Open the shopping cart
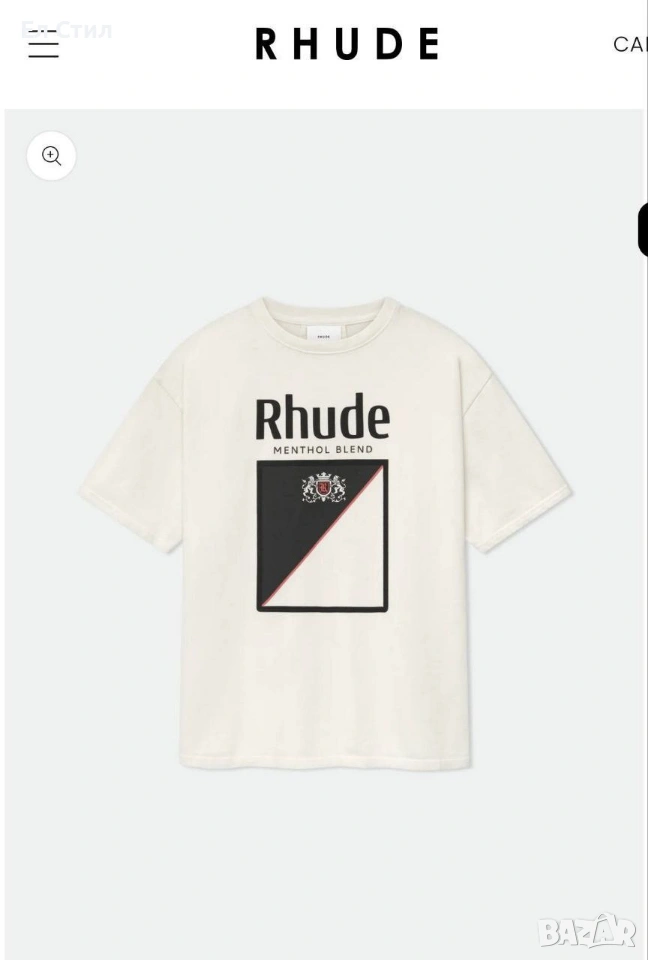Screen dimensions: 648x960 tap(630, 44)
